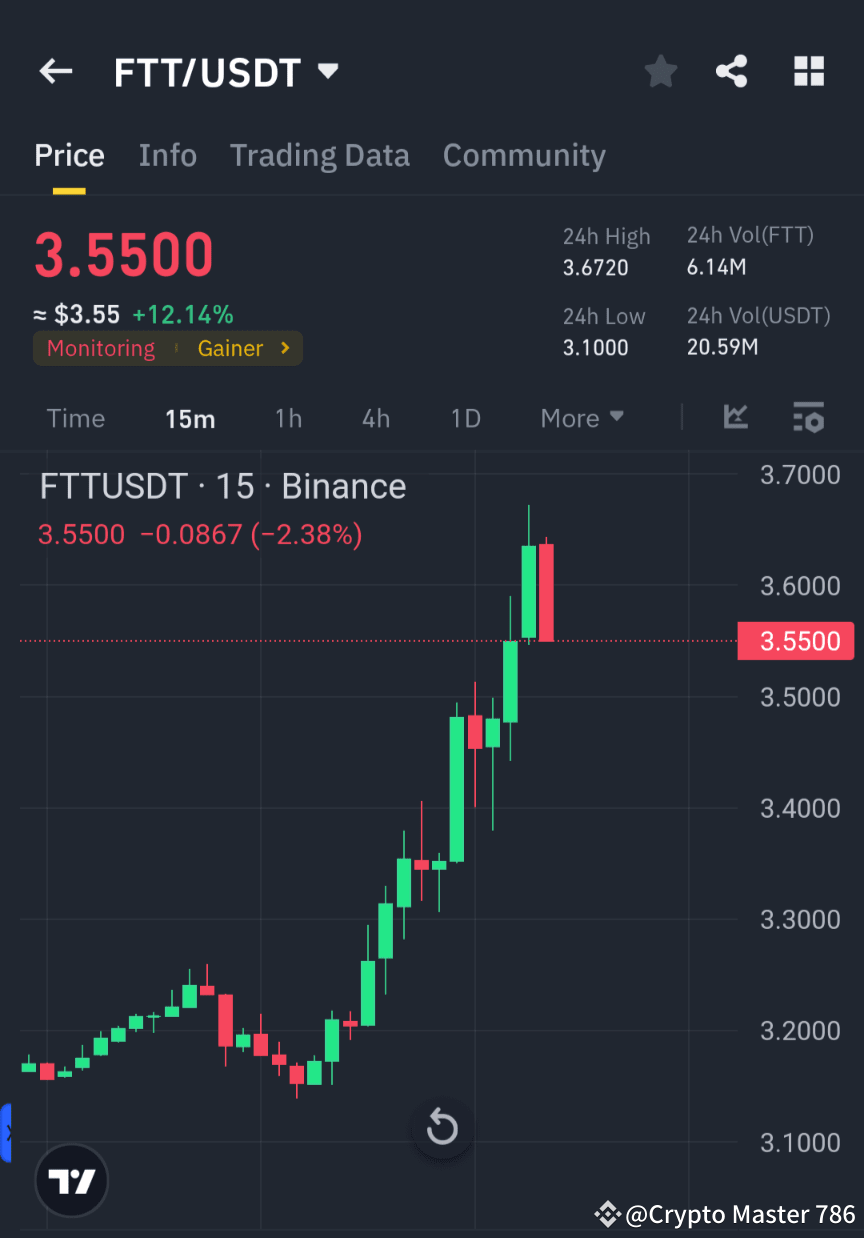Open the share options
Viewport: 864px width, 1238px height.
[733, 70]
